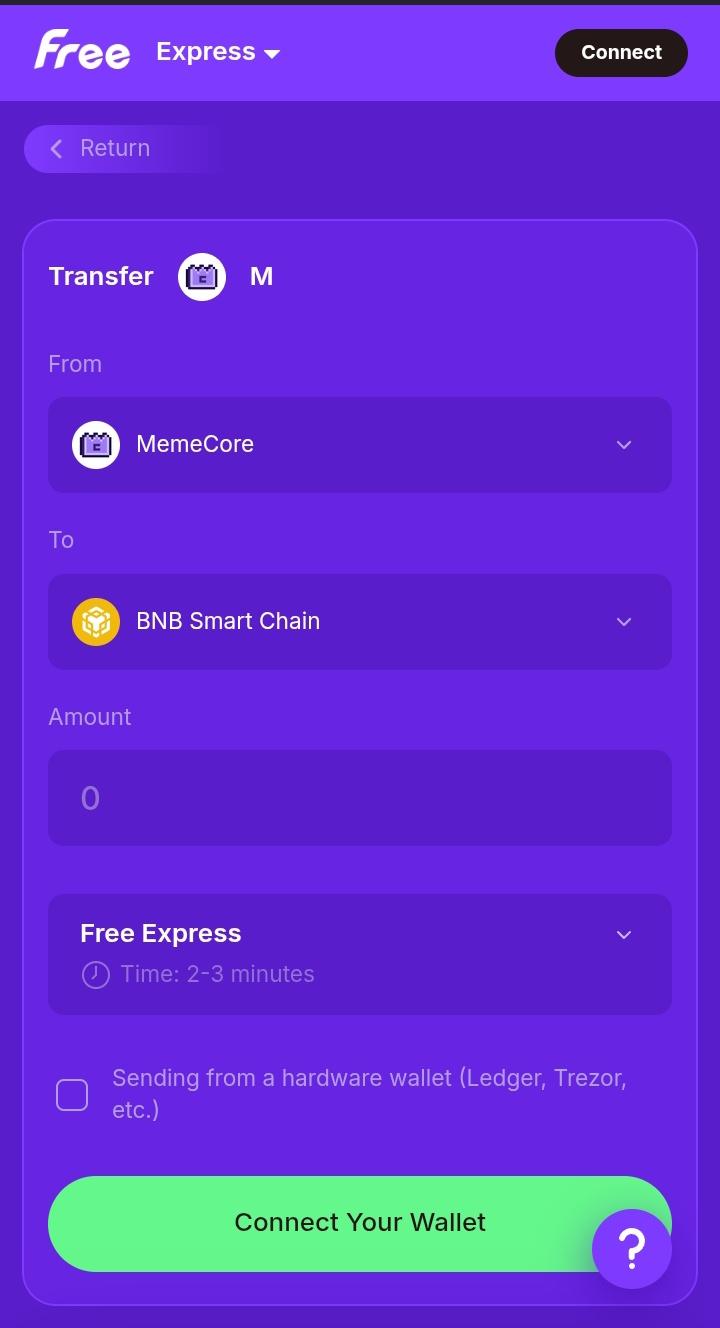Expand the Free Express transfer option
The height and width of the screenshot is (1328, 720).
click(359, 953)
